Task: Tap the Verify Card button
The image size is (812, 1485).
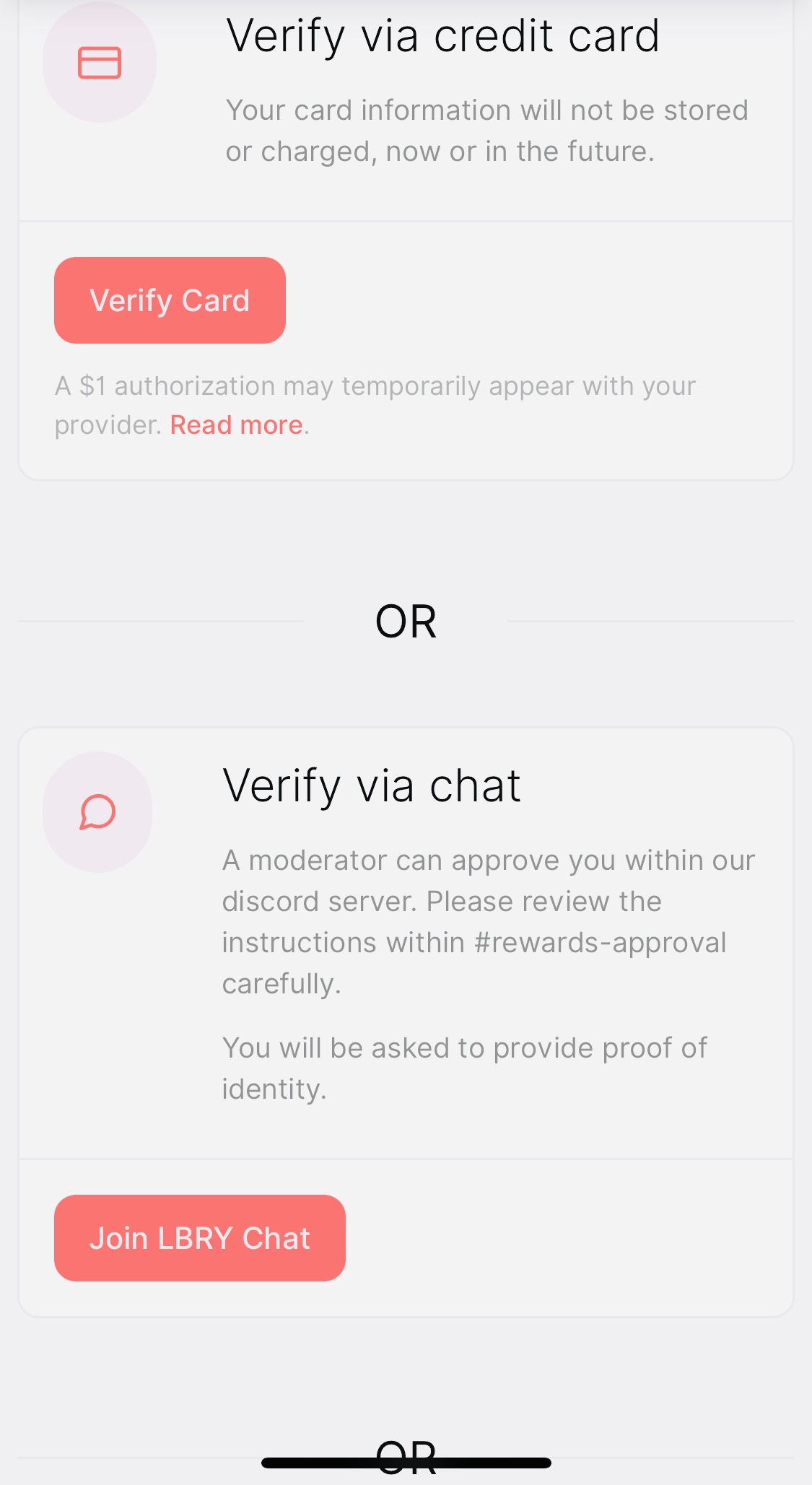Action: coord(170,300)
